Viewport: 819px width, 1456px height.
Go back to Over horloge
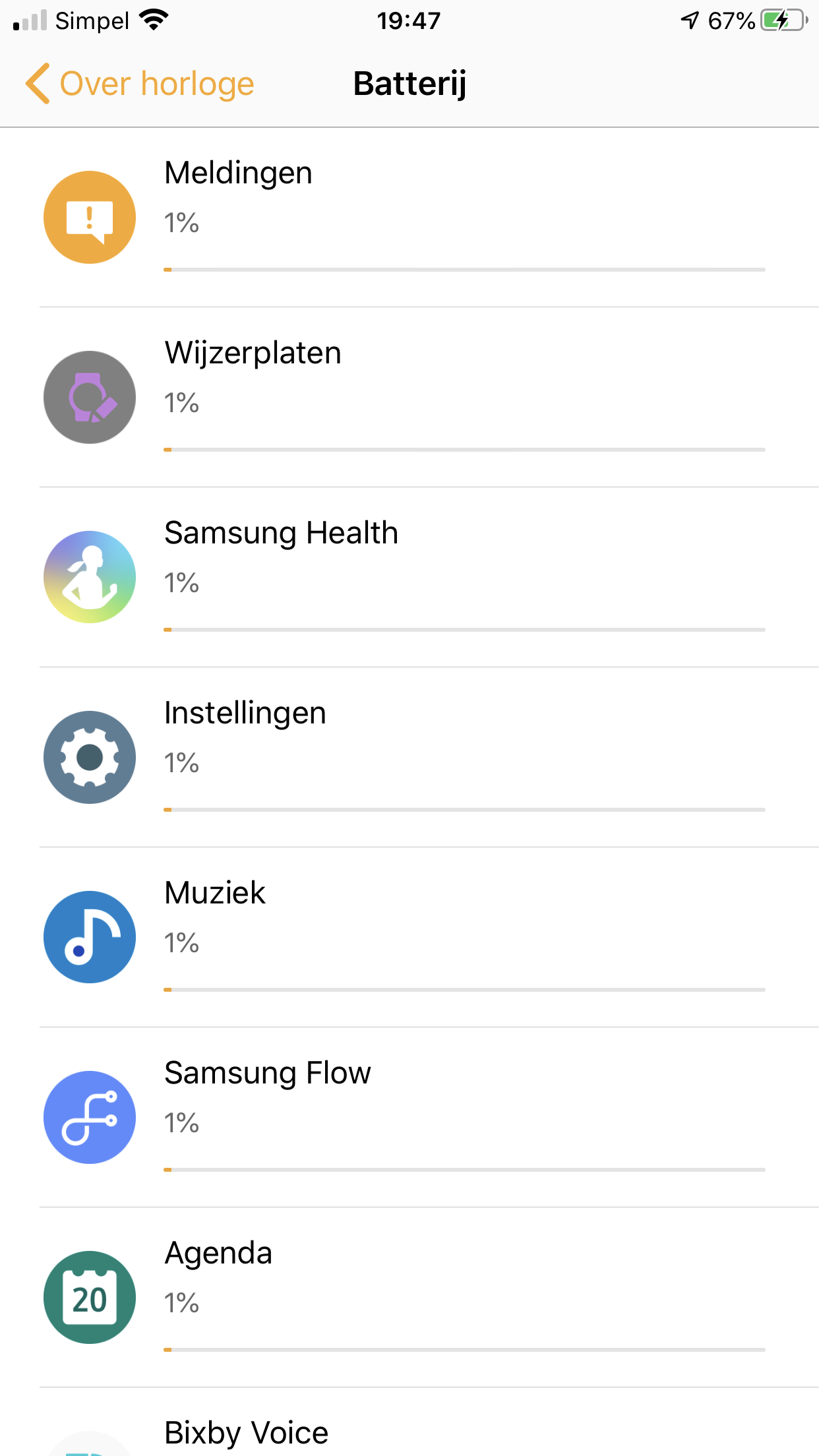140,84
